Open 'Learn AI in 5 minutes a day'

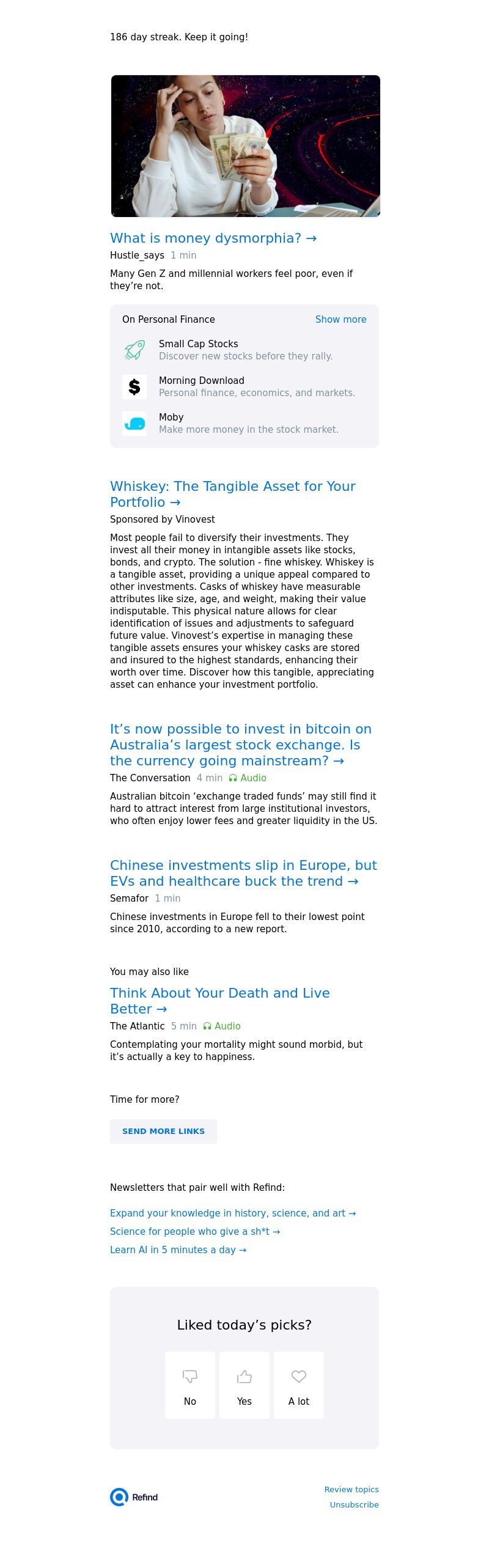click(178, 1250)
